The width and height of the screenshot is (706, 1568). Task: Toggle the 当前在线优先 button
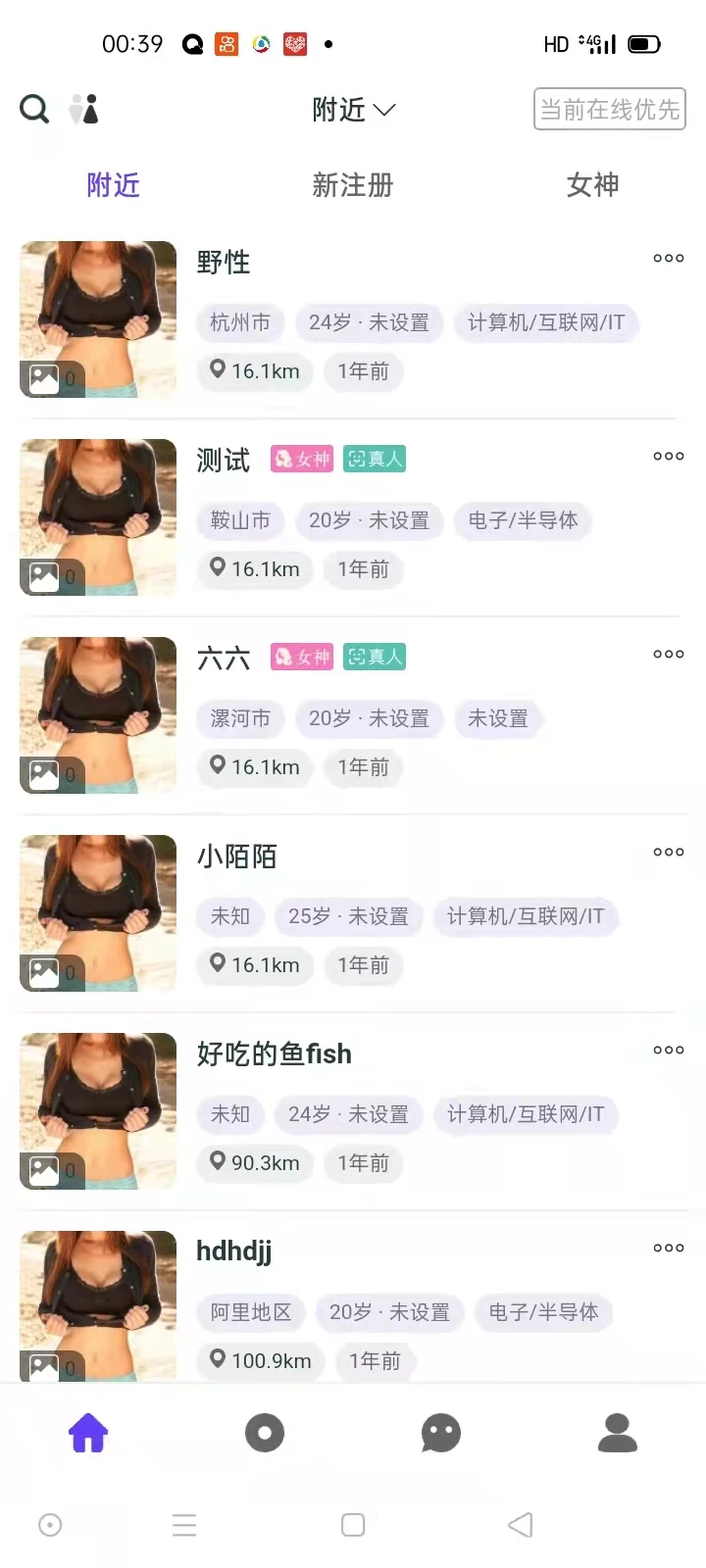click(609, 109)
